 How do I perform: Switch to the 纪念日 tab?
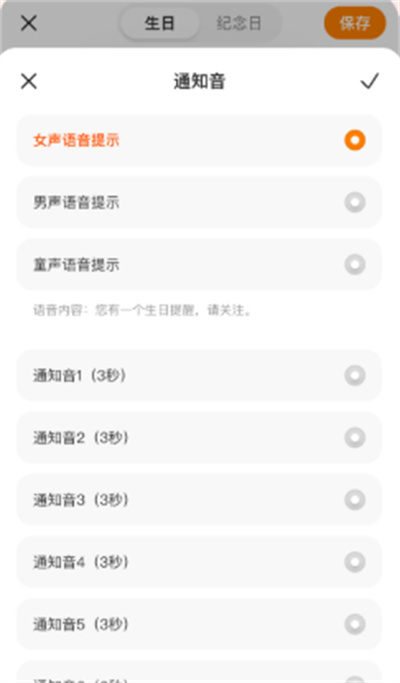[x=239, y=23]
